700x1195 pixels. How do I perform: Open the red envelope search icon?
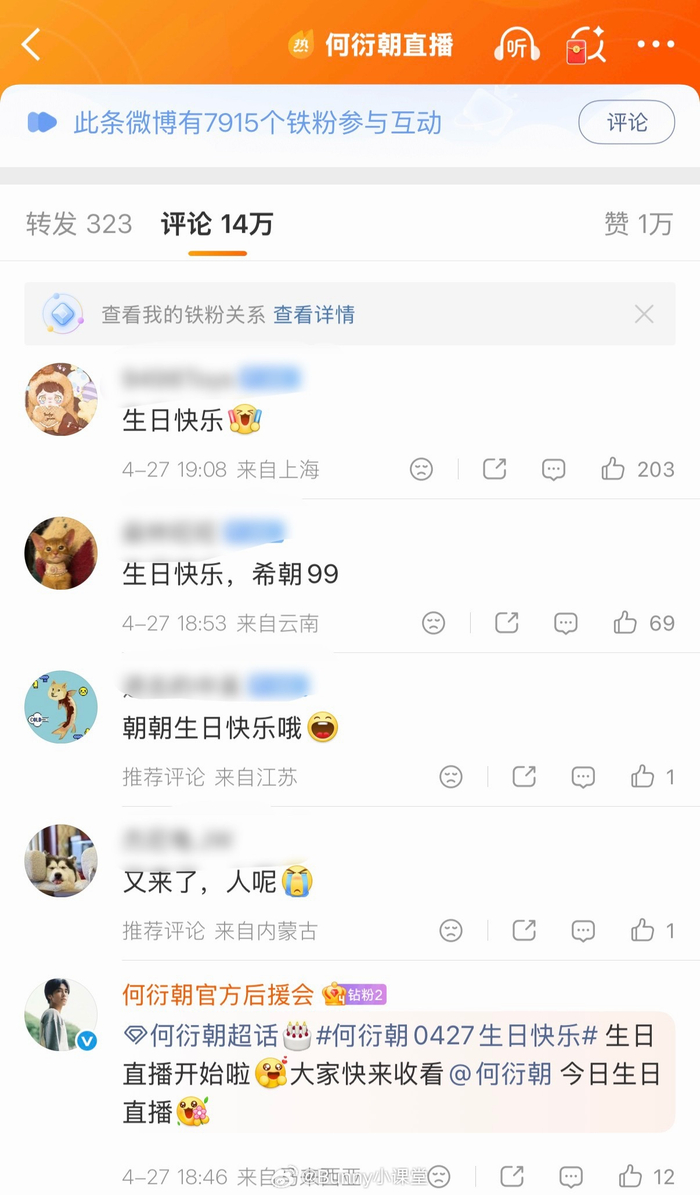coord(586,46)
